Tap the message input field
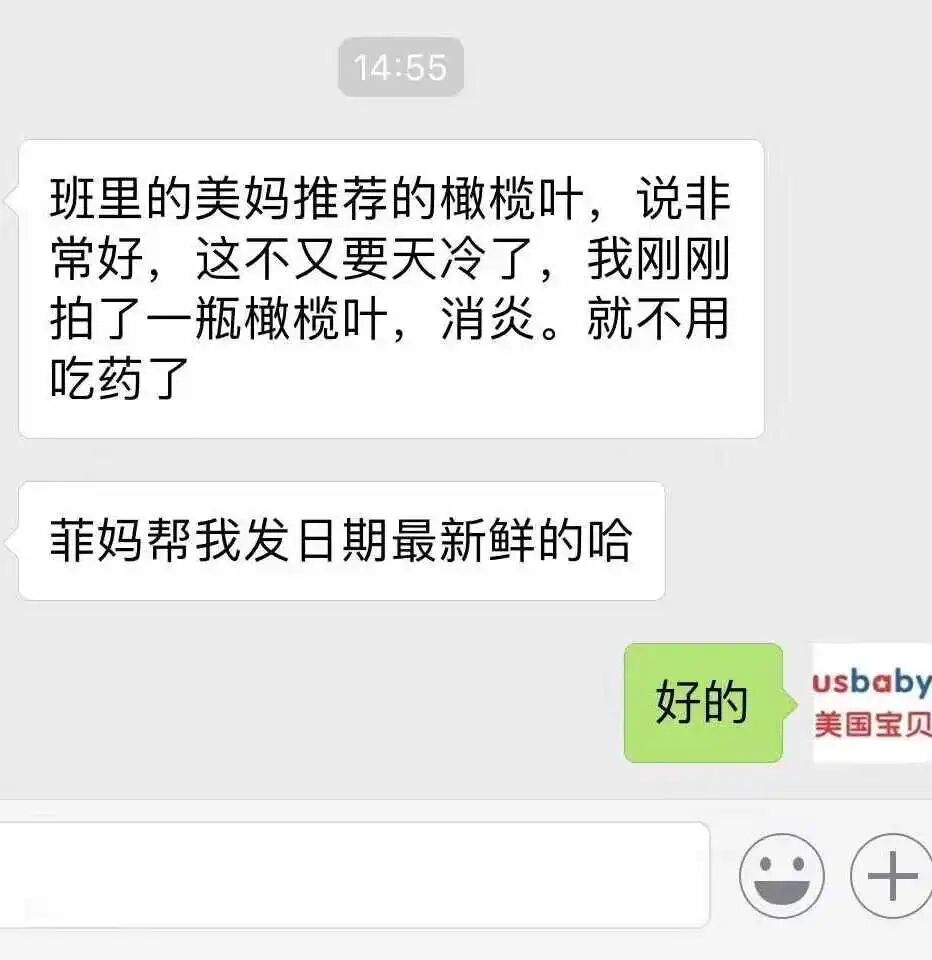Viewport: 932px width, 960px height. pos(354,875)
